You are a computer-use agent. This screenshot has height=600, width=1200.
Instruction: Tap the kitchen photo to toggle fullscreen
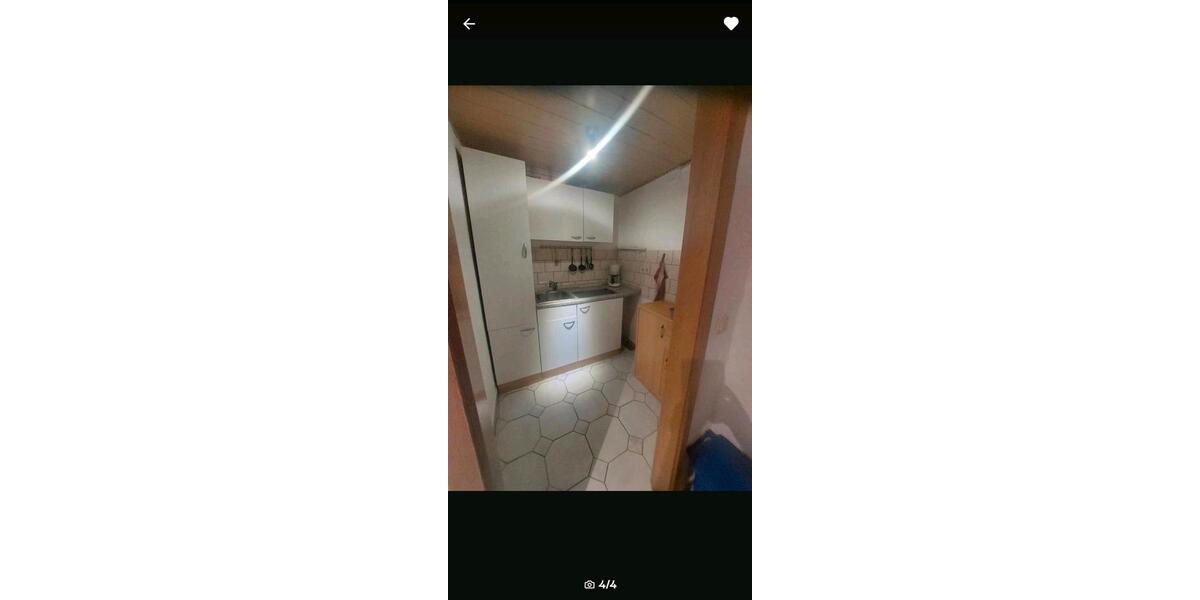coord(599,288)
